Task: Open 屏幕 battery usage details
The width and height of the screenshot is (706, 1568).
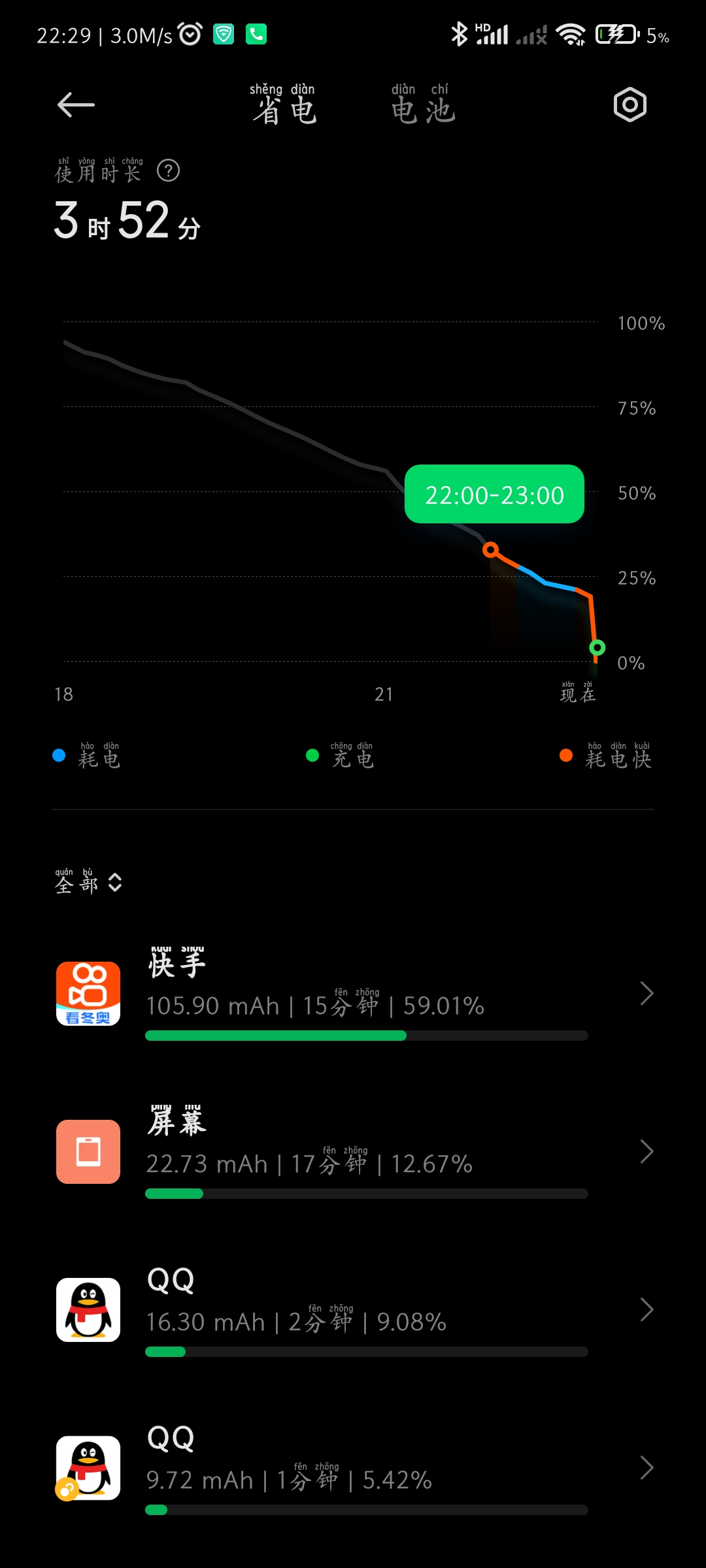Action: [353, 1152]
